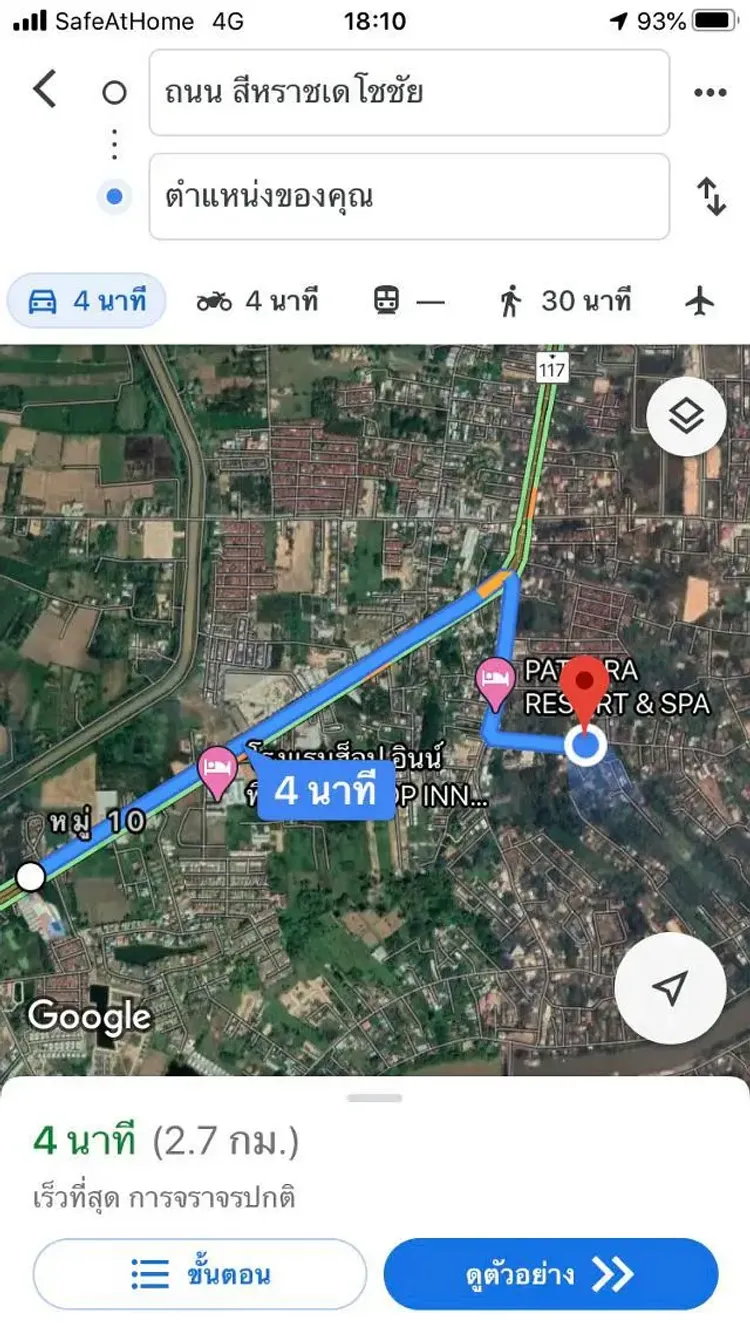Open the three-dot overflow menu

click(710, 92)
